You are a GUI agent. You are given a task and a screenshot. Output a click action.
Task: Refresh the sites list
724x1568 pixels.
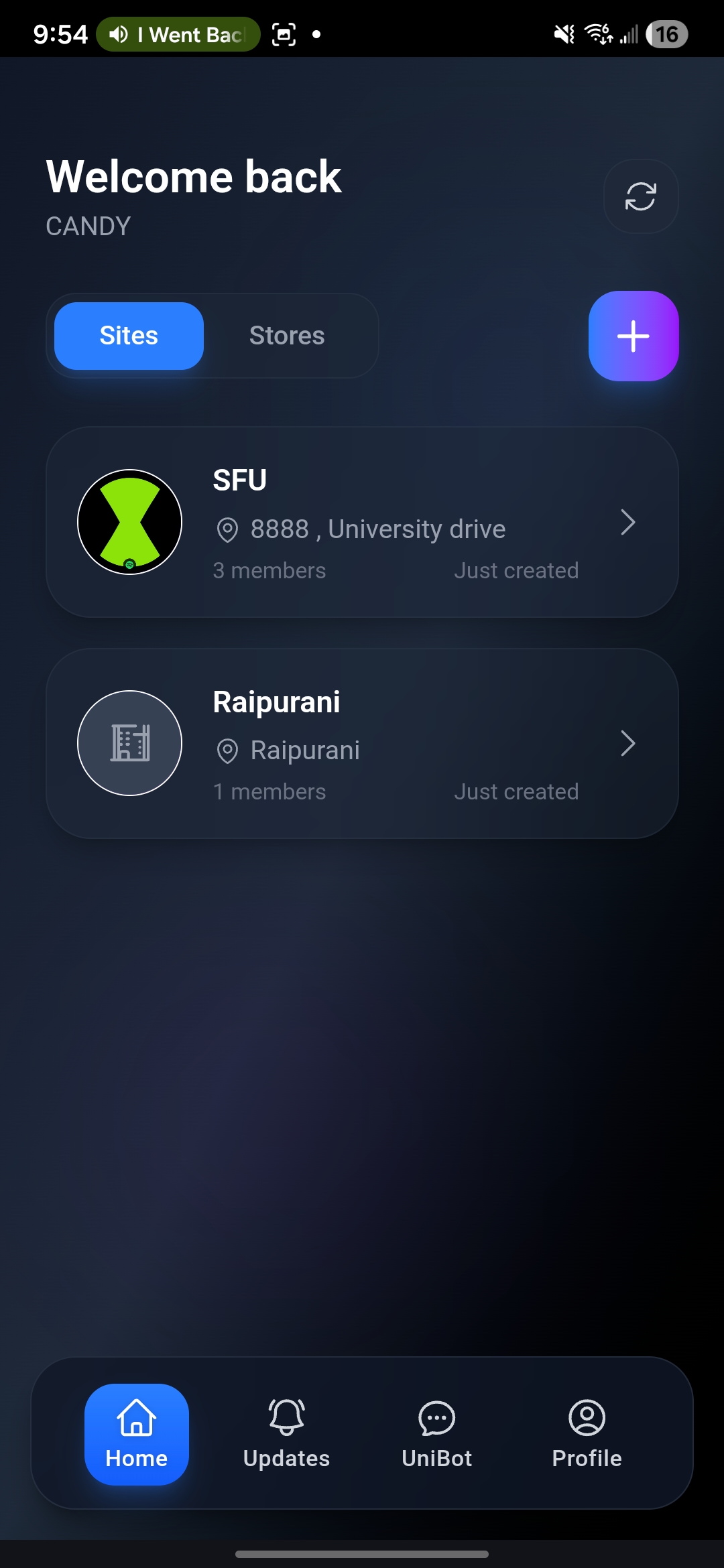pos(640,196)
